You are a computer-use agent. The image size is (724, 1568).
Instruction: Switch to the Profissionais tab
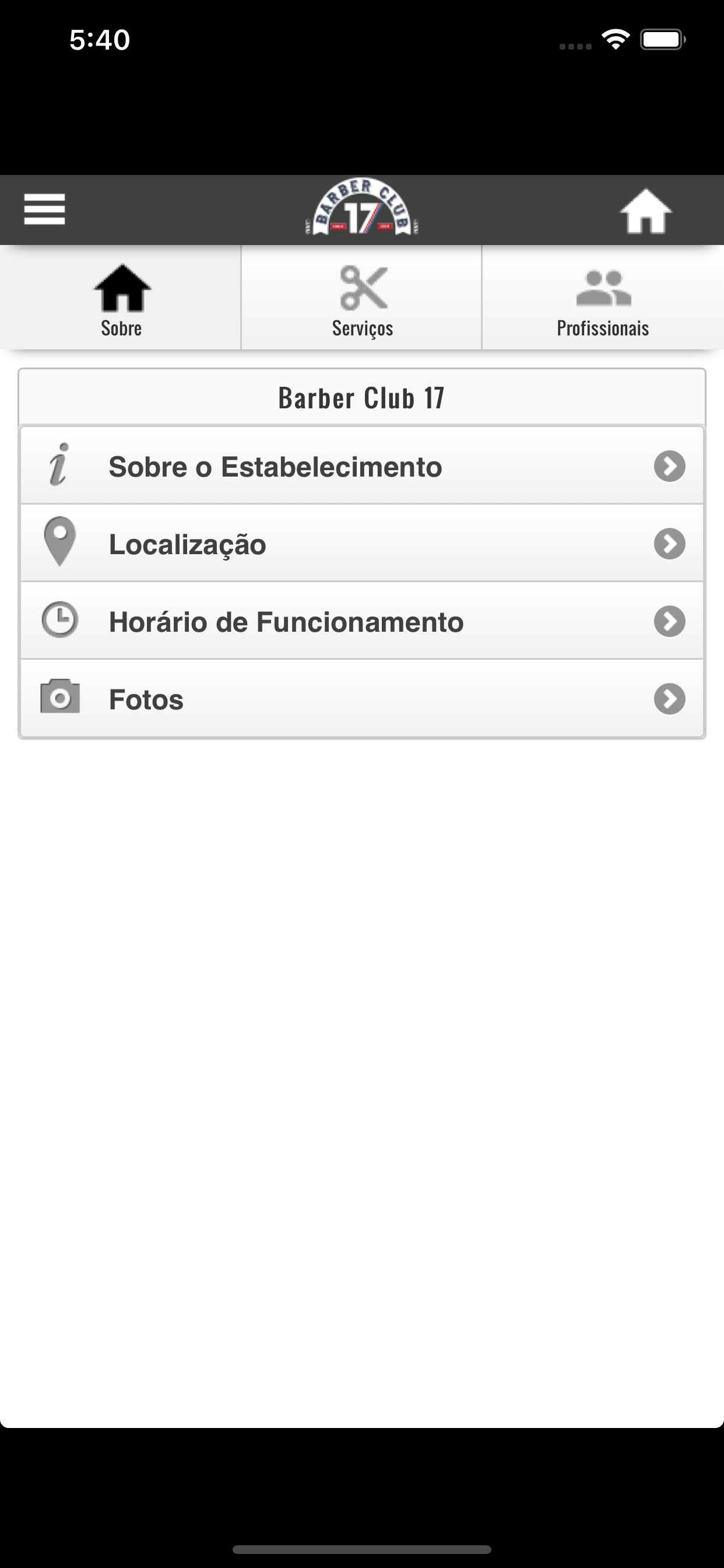tap(603, 297)
